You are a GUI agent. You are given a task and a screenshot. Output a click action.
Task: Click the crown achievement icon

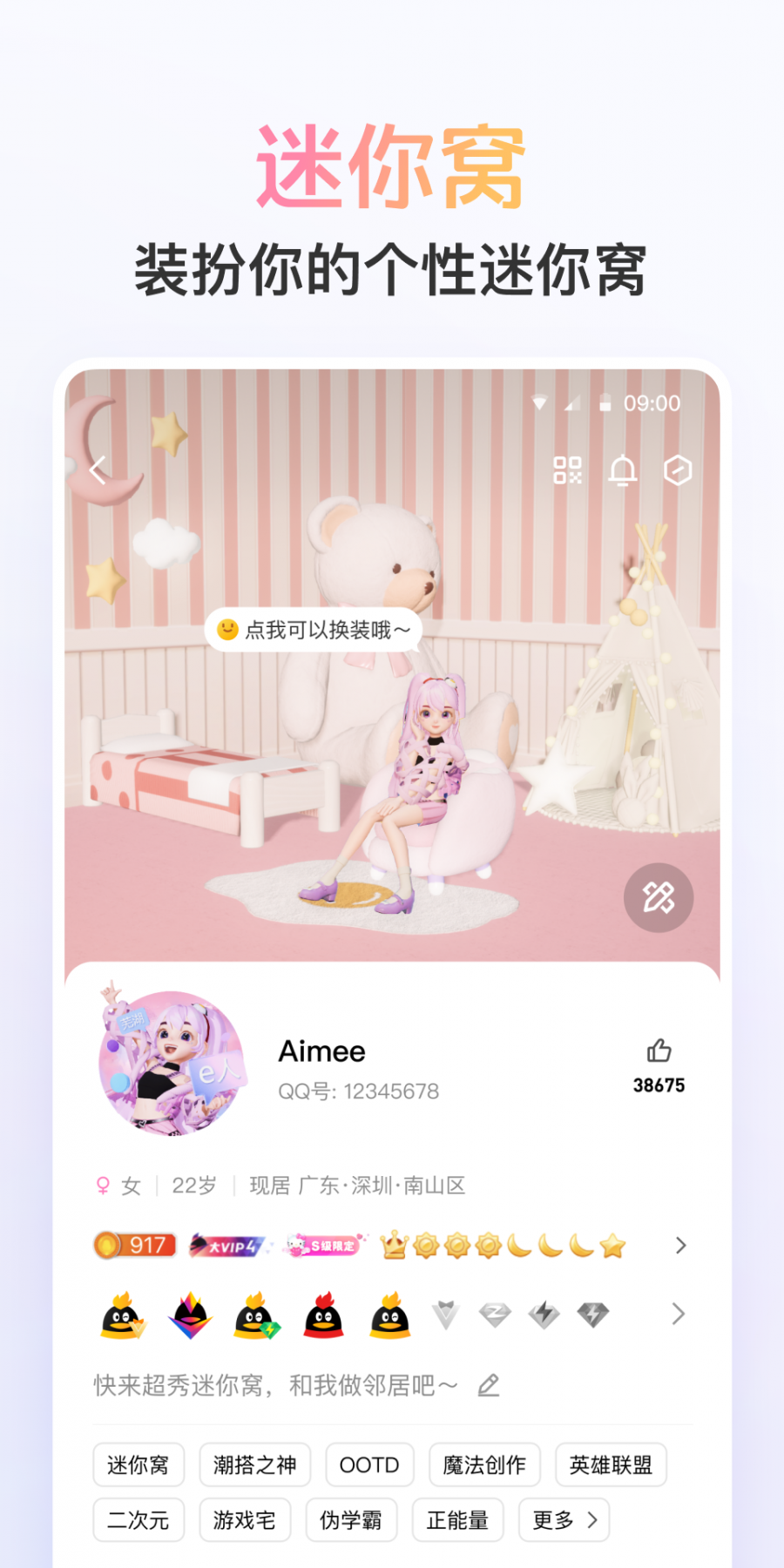tap(394, 1244)
